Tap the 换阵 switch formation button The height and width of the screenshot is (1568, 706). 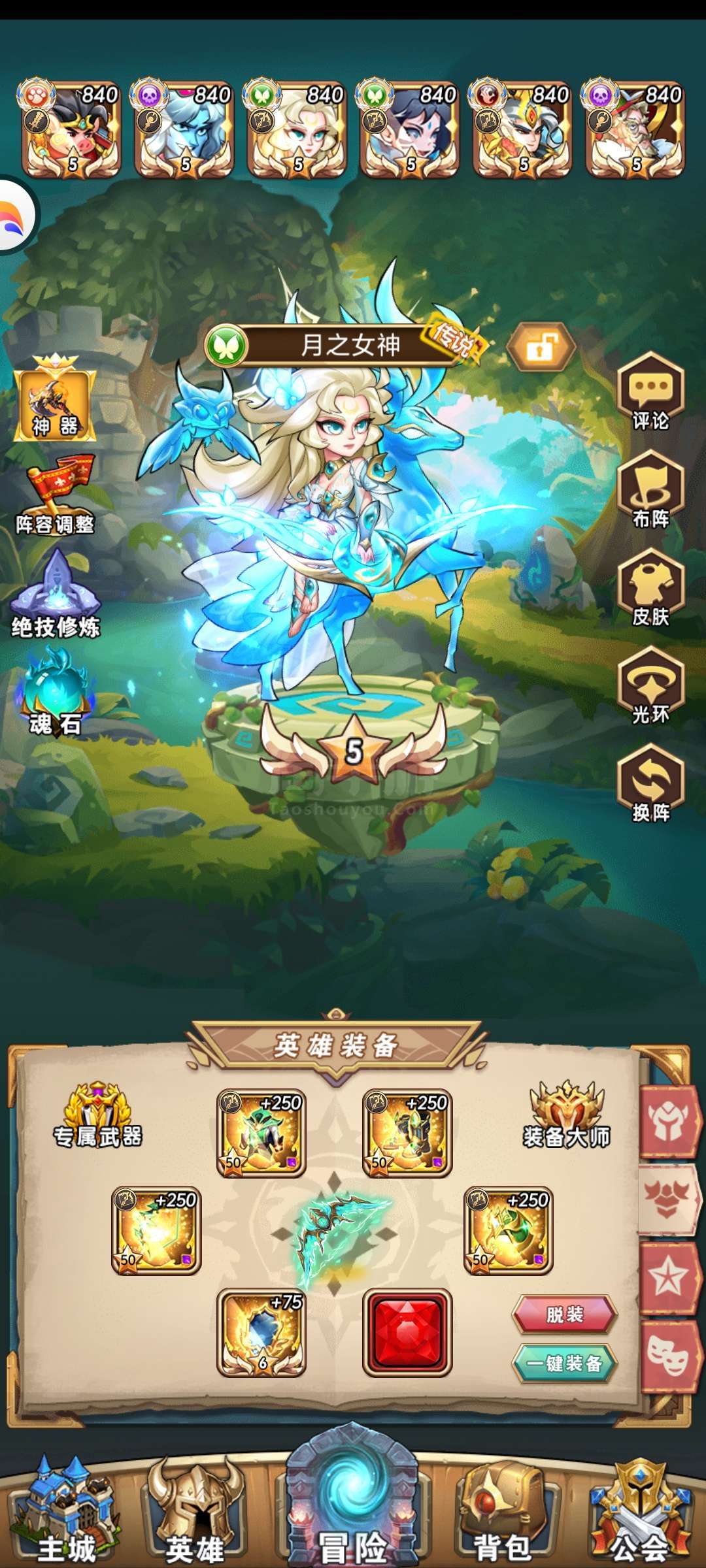(650, 783)
